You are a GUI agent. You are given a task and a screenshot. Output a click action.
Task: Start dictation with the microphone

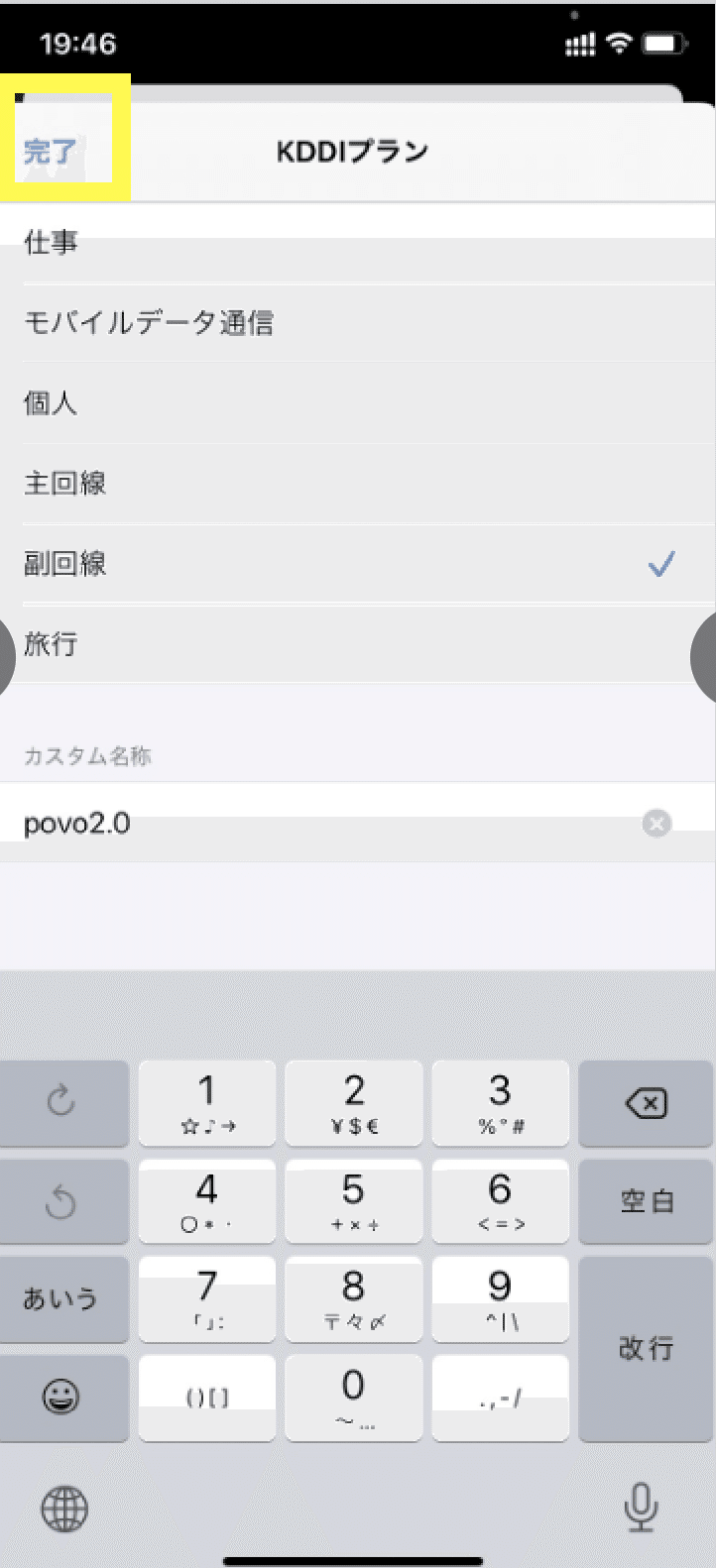click(x=641, y=1508)
